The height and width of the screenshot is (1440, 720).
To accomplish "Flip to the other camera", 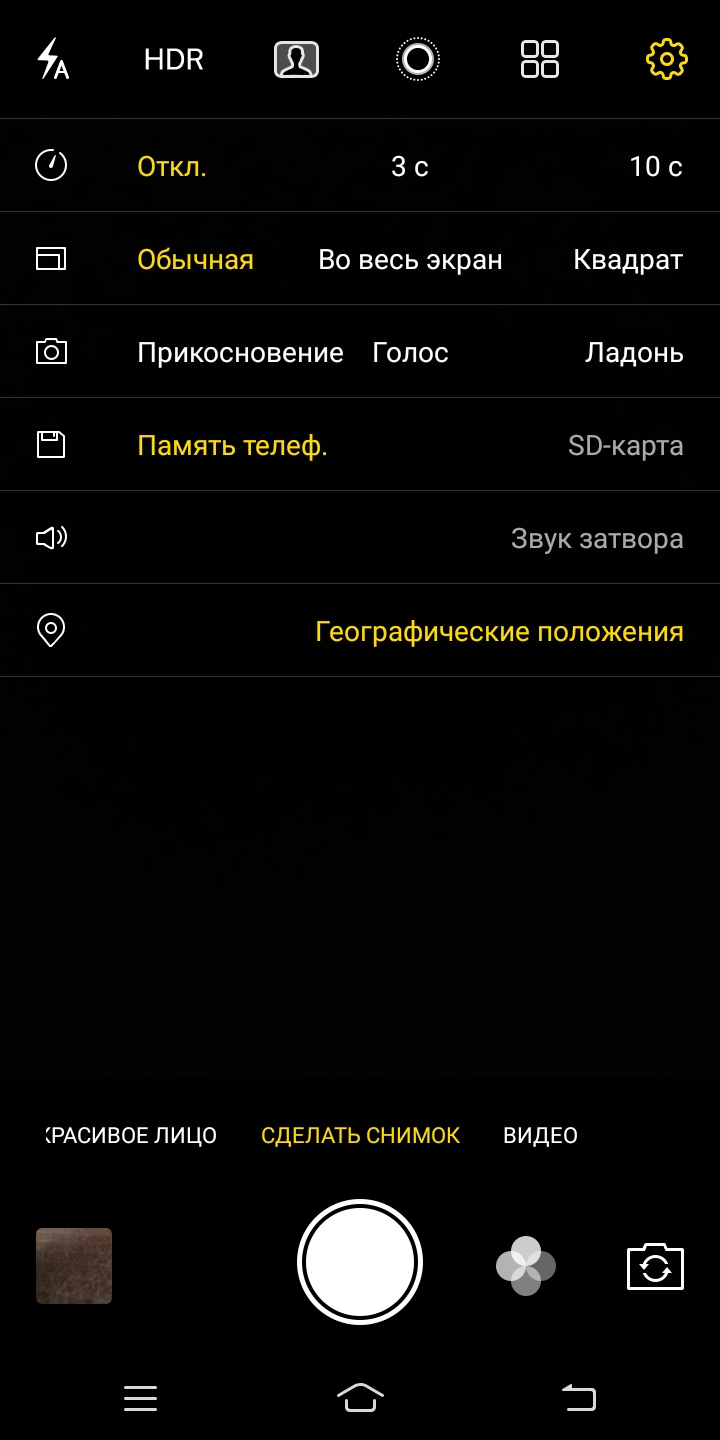I will tap(655, 1267).
